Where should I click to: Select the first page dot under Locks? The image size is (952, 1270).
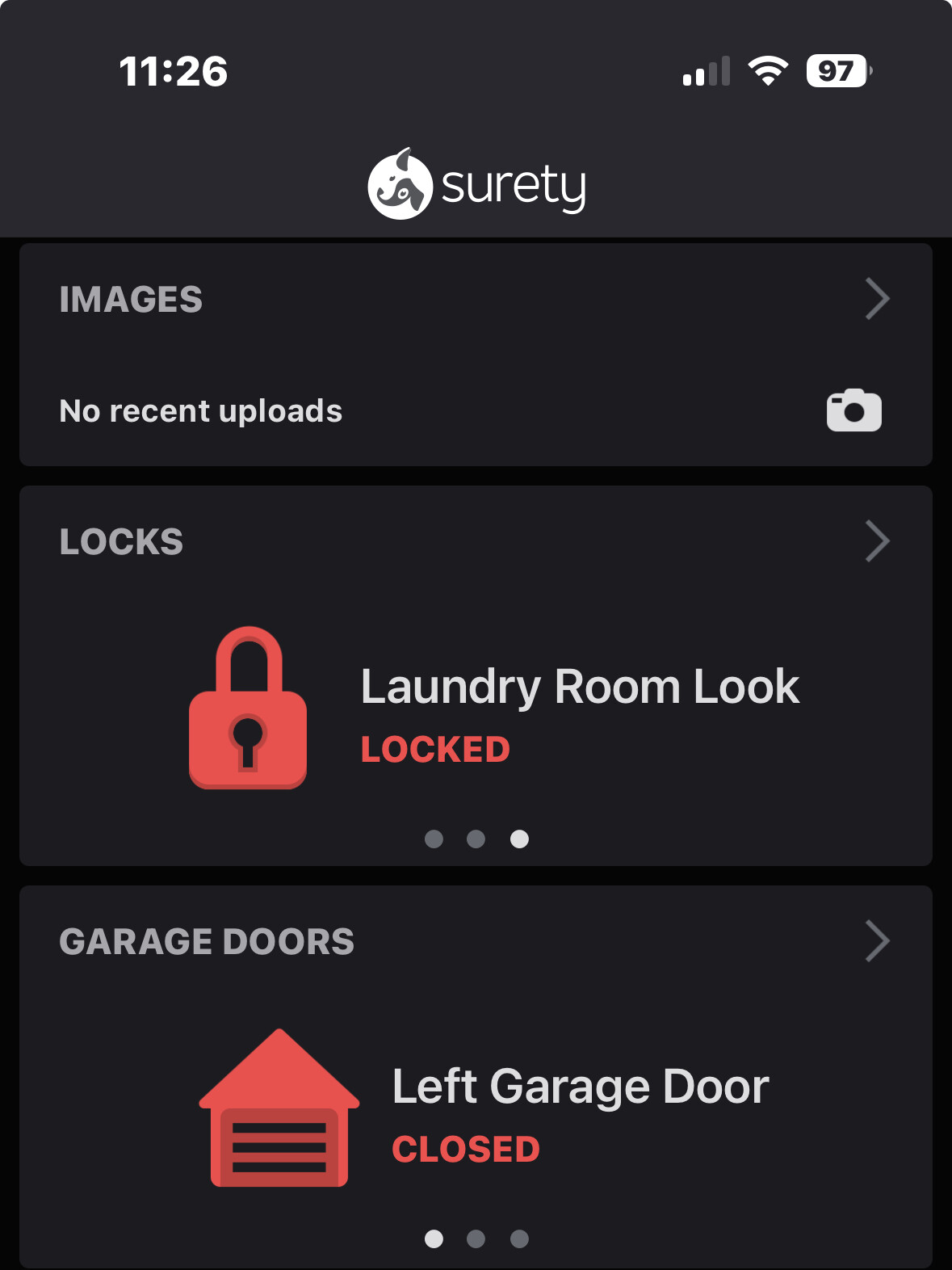click(x=434, y=839)
